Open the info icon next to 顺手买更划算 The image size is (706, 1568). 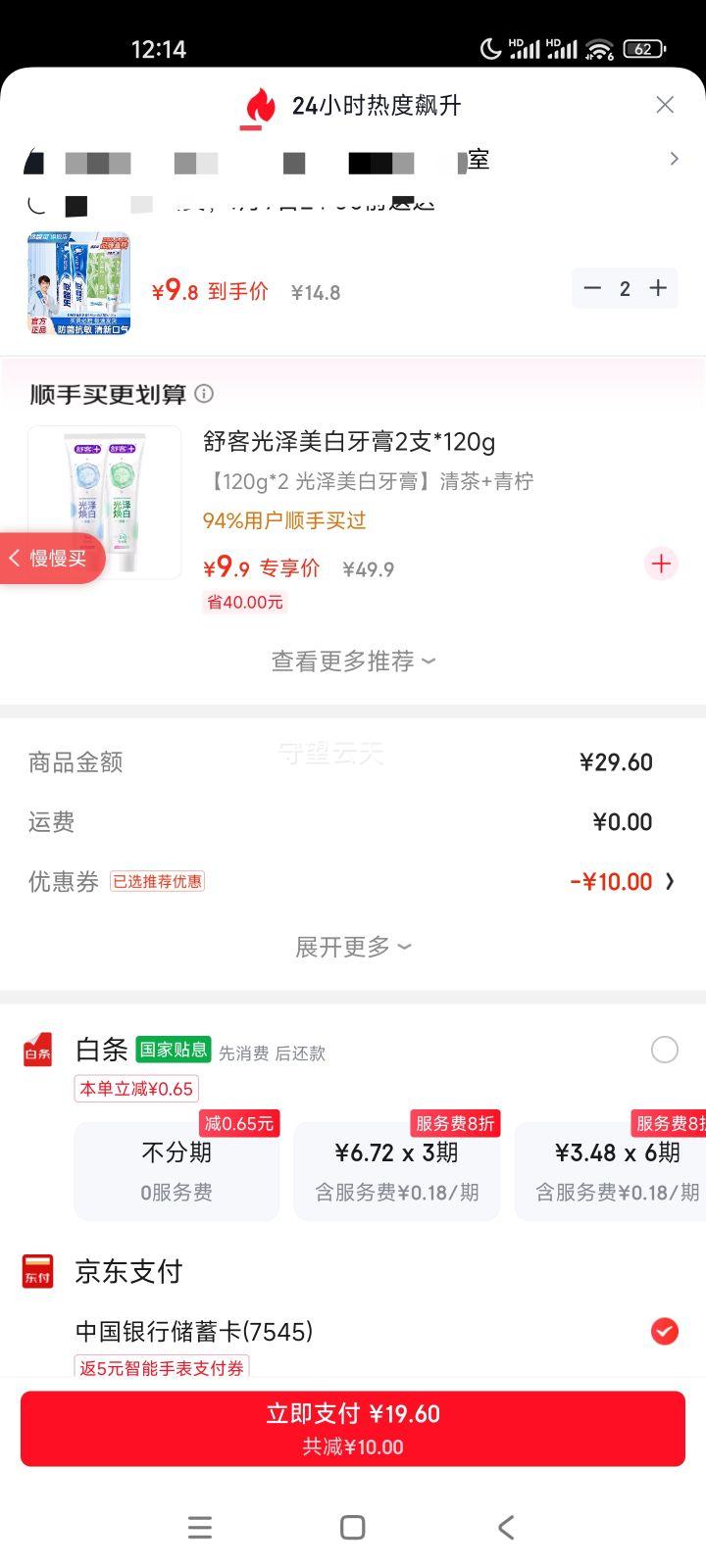[x=204, y=394]
